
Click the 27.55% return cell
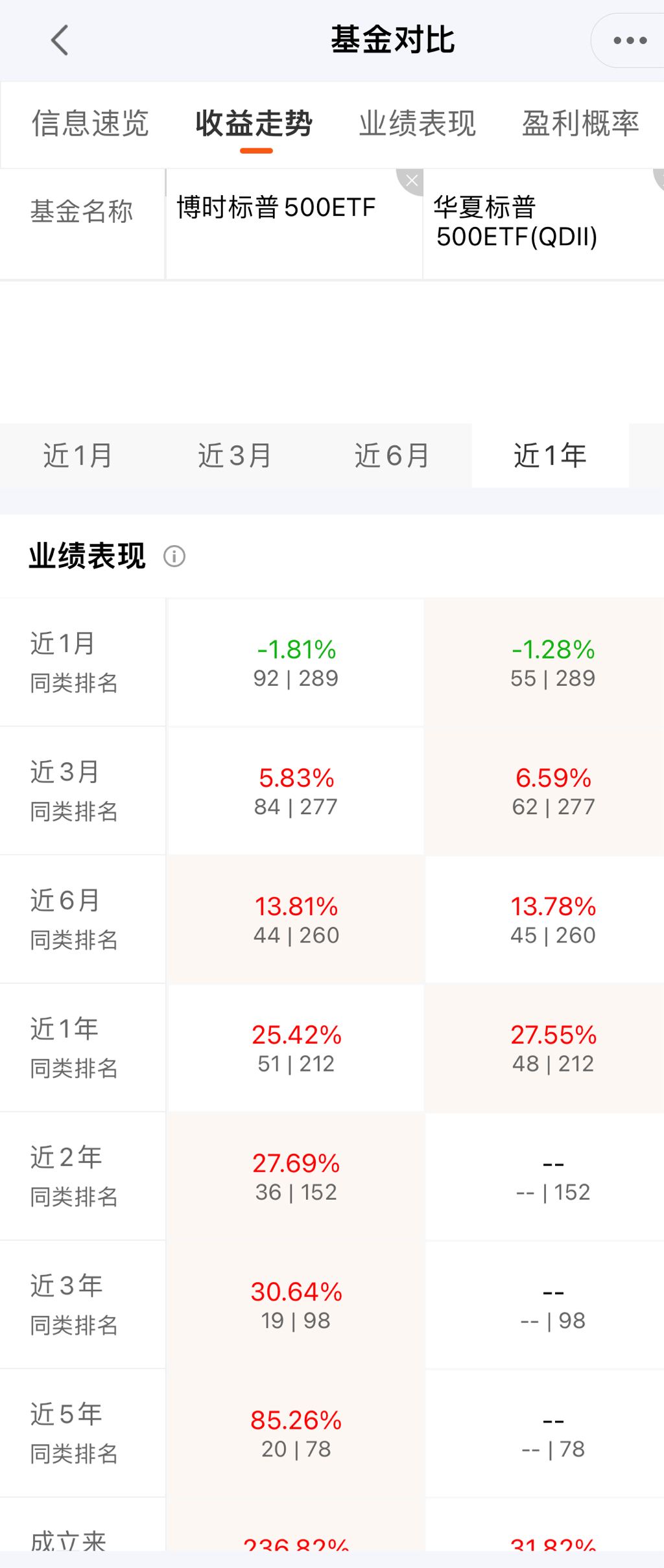[552, 1036]
